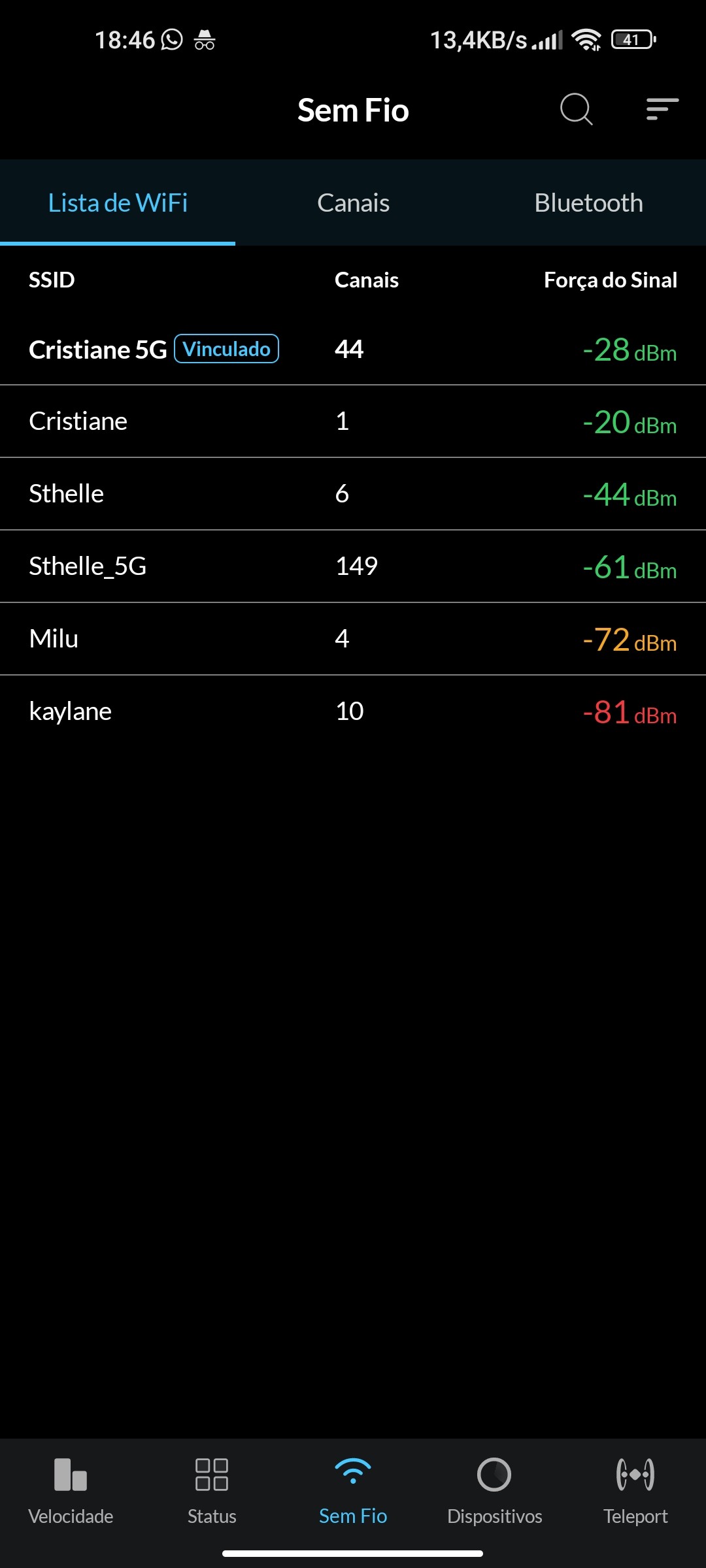This screenshot has height=1568, width=706.
Task: Switch to the Canais tab
Action: tap(353, 203)
